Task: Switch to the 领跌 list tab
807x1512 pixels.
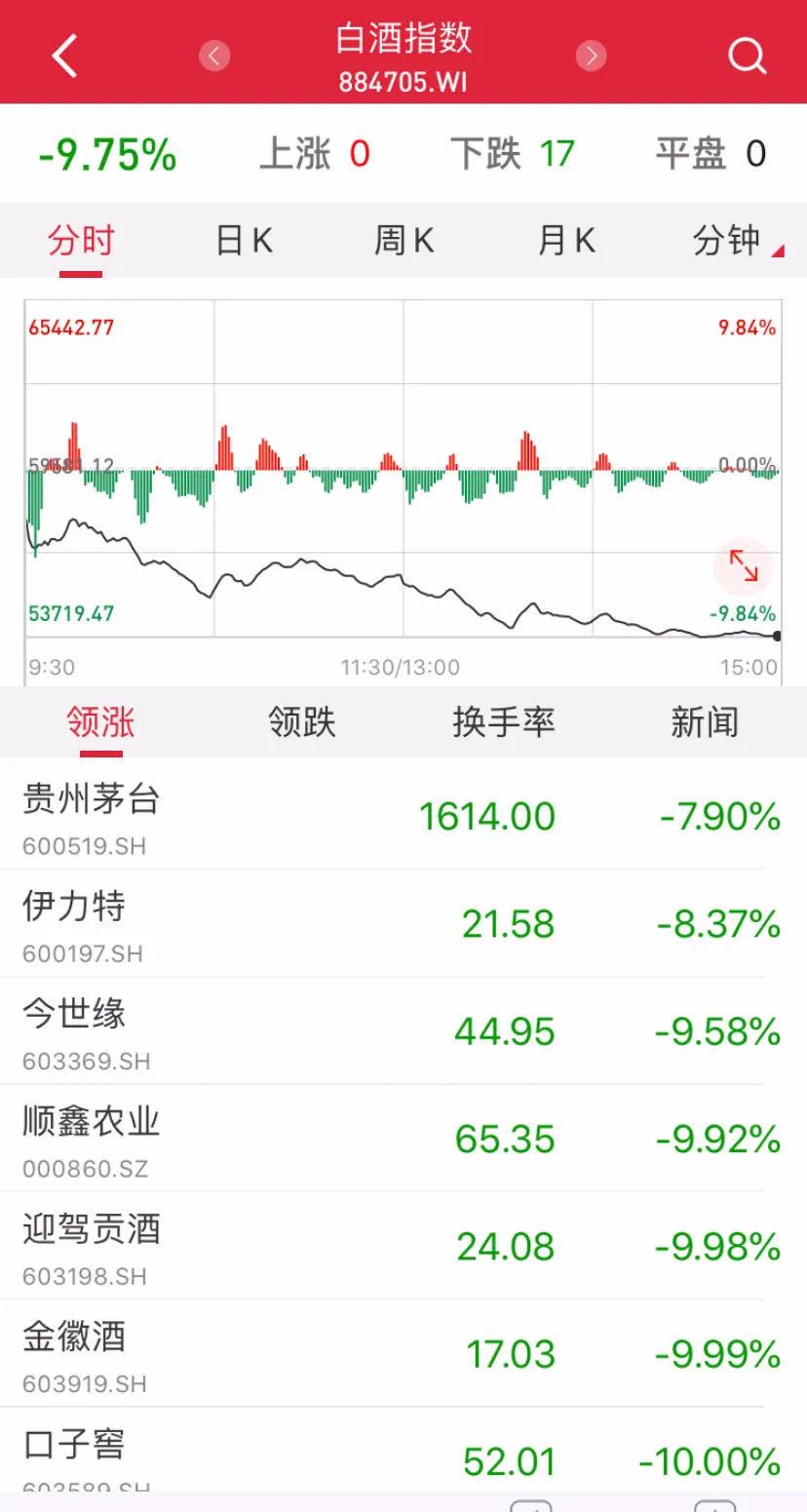Action: [302, 722]
